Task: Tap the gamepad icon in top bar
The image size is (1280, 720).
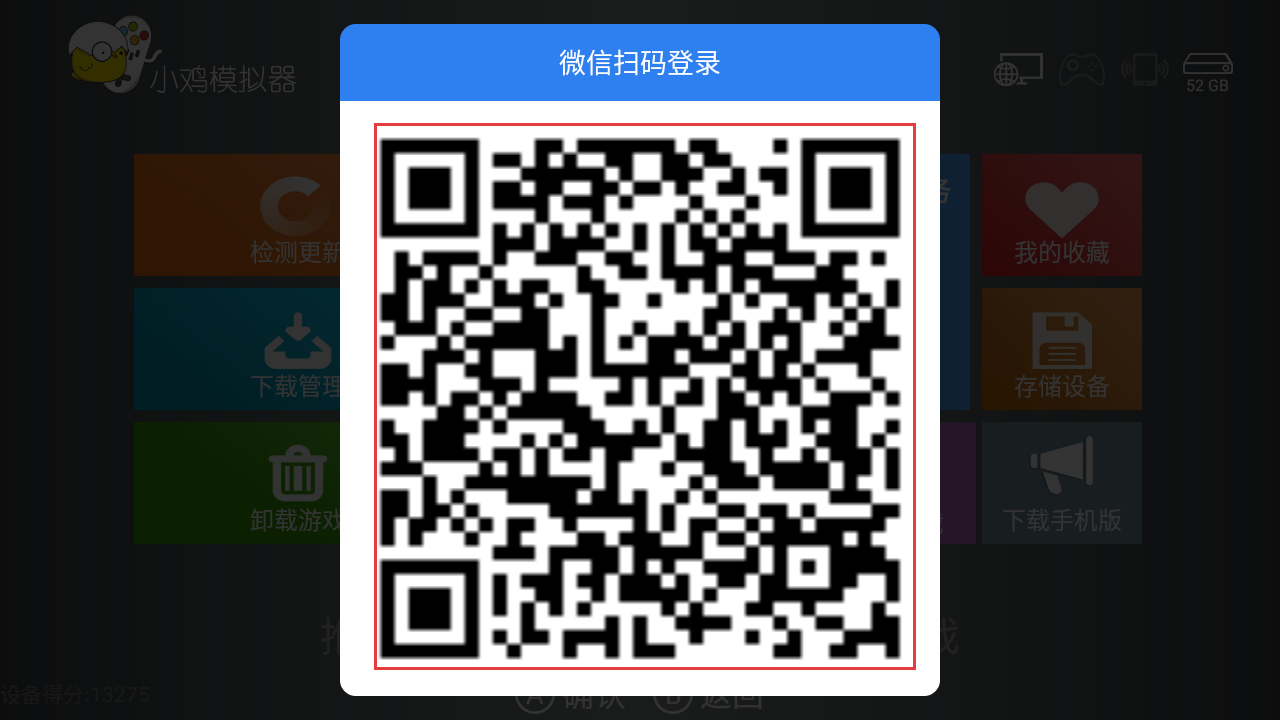Action: tap(1082, 69)
